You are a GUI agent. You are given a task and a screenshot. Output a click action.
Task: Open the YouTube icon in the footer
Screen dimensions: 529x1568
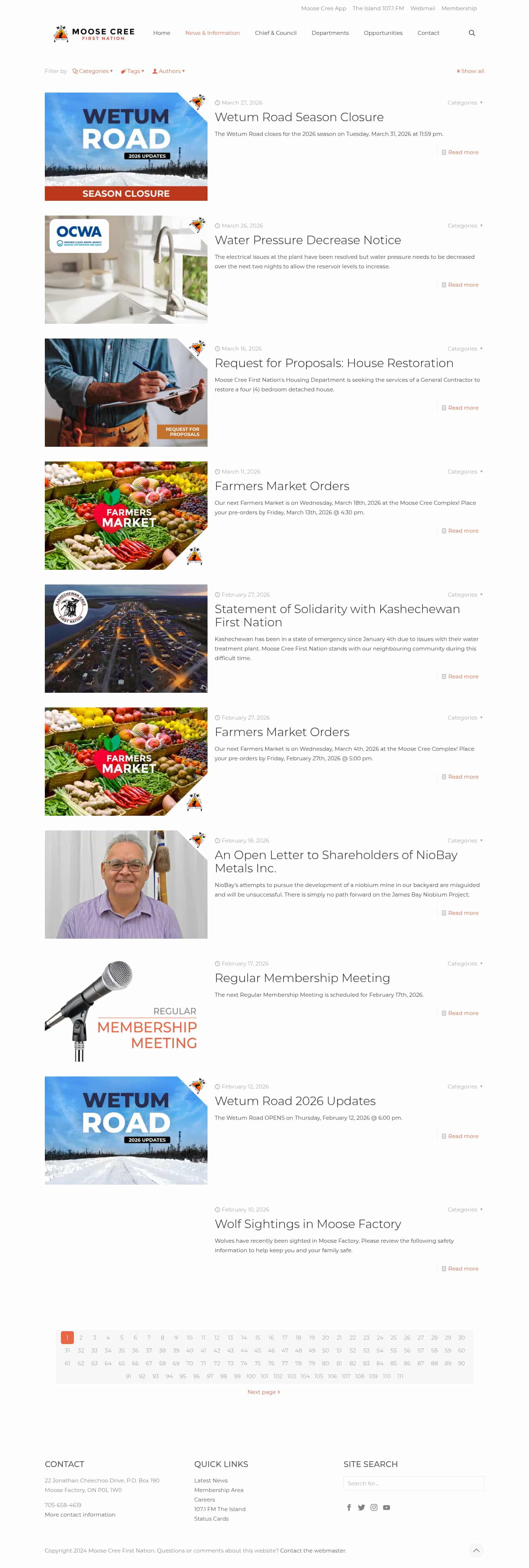tap(386, 1508)
